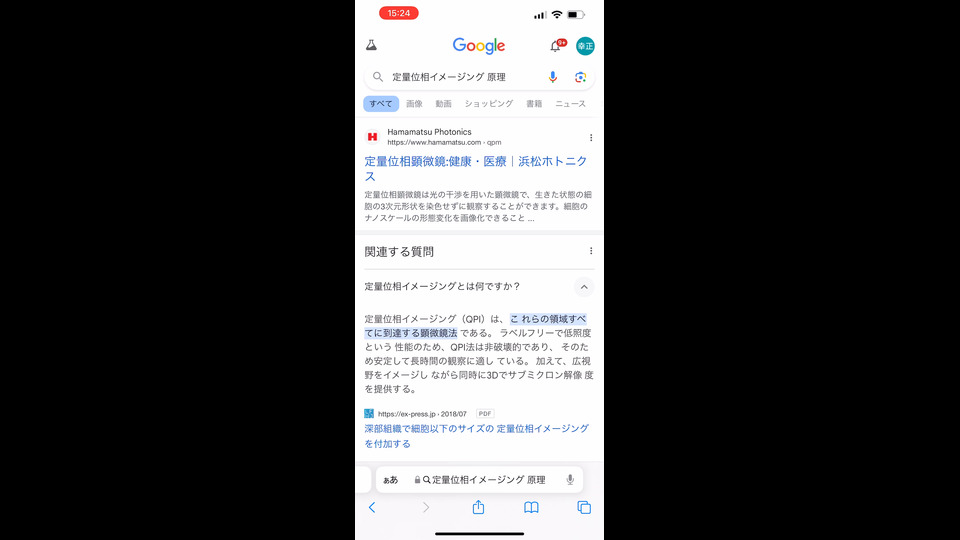
Task: Tap the Safari address bar
Action: coord(480,480)
